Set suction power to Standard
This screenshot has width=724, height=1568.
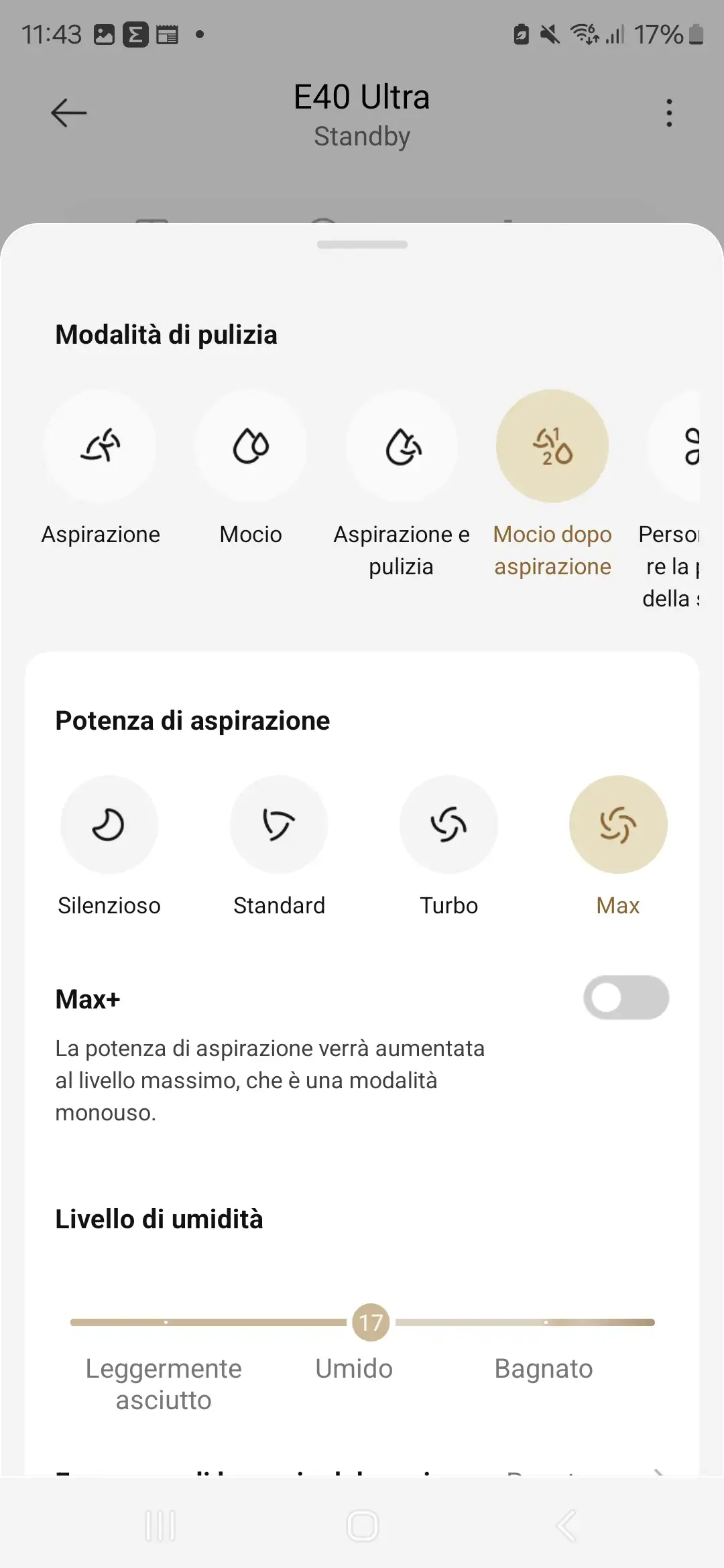(x=279, y=824)
